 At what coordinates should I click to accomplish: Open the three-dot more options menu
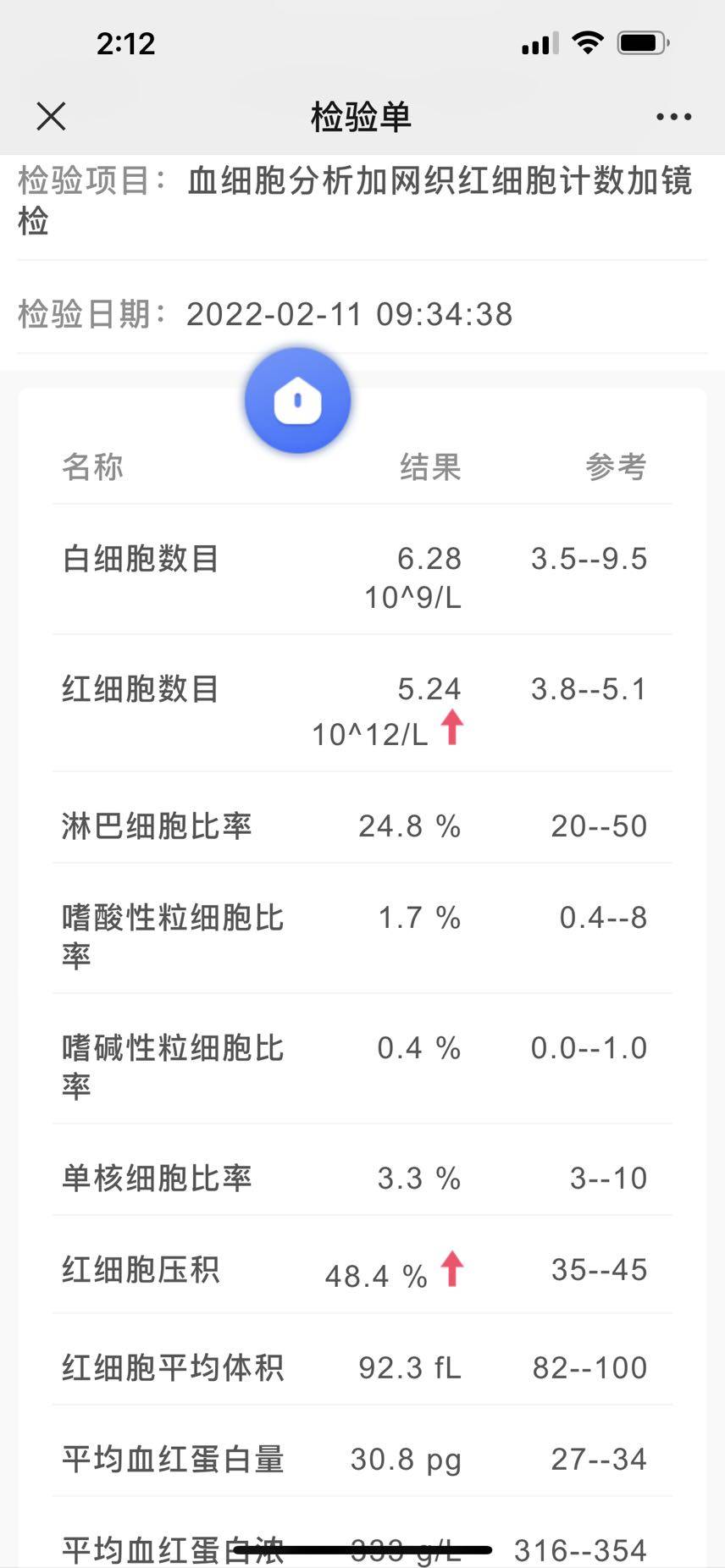pos(673,117)
